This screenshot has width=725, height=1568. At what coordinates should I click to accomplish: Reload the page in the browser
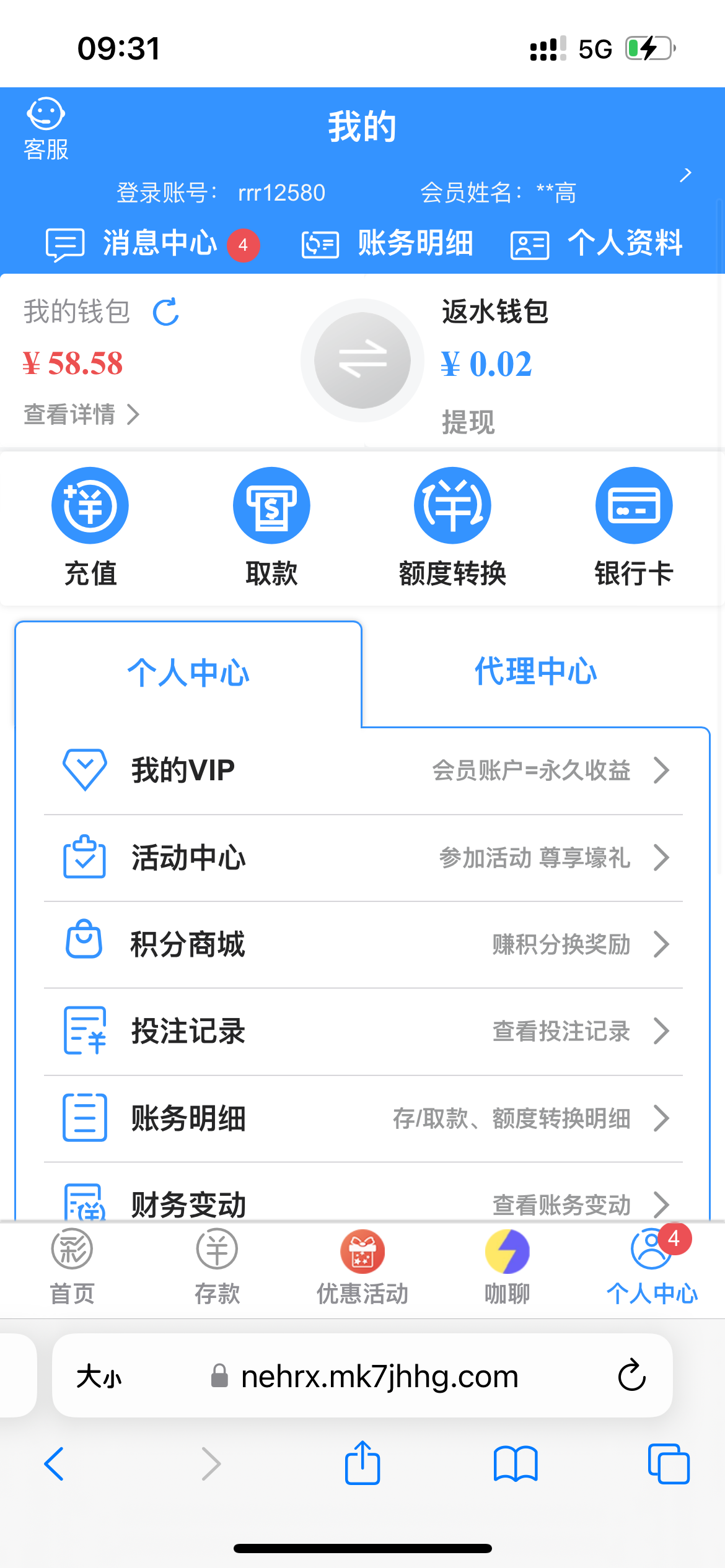coord(631,1376)
